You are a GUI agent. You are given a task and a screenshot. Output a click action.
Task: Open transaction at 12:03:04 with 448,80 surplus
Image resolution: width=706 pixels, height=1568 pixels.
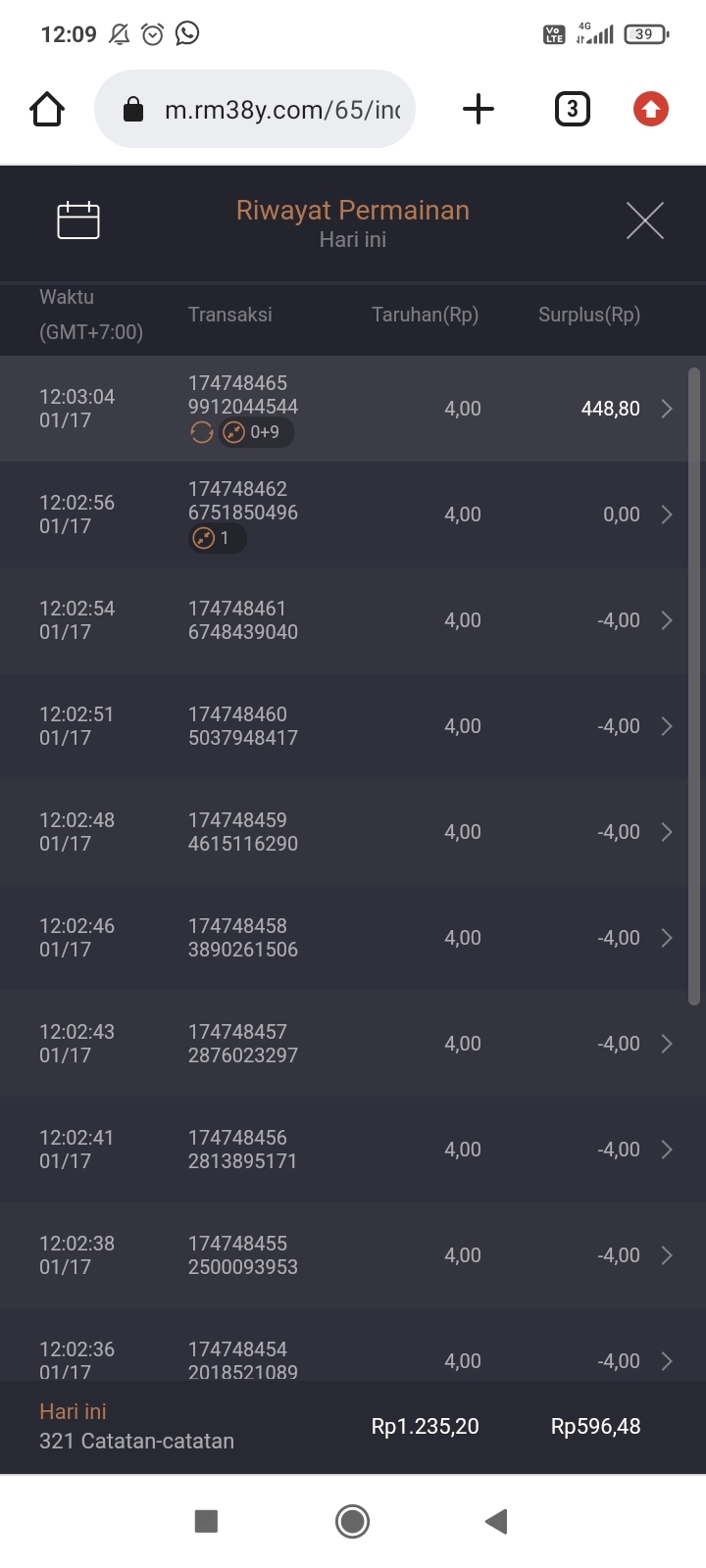(x=353, y=409)
